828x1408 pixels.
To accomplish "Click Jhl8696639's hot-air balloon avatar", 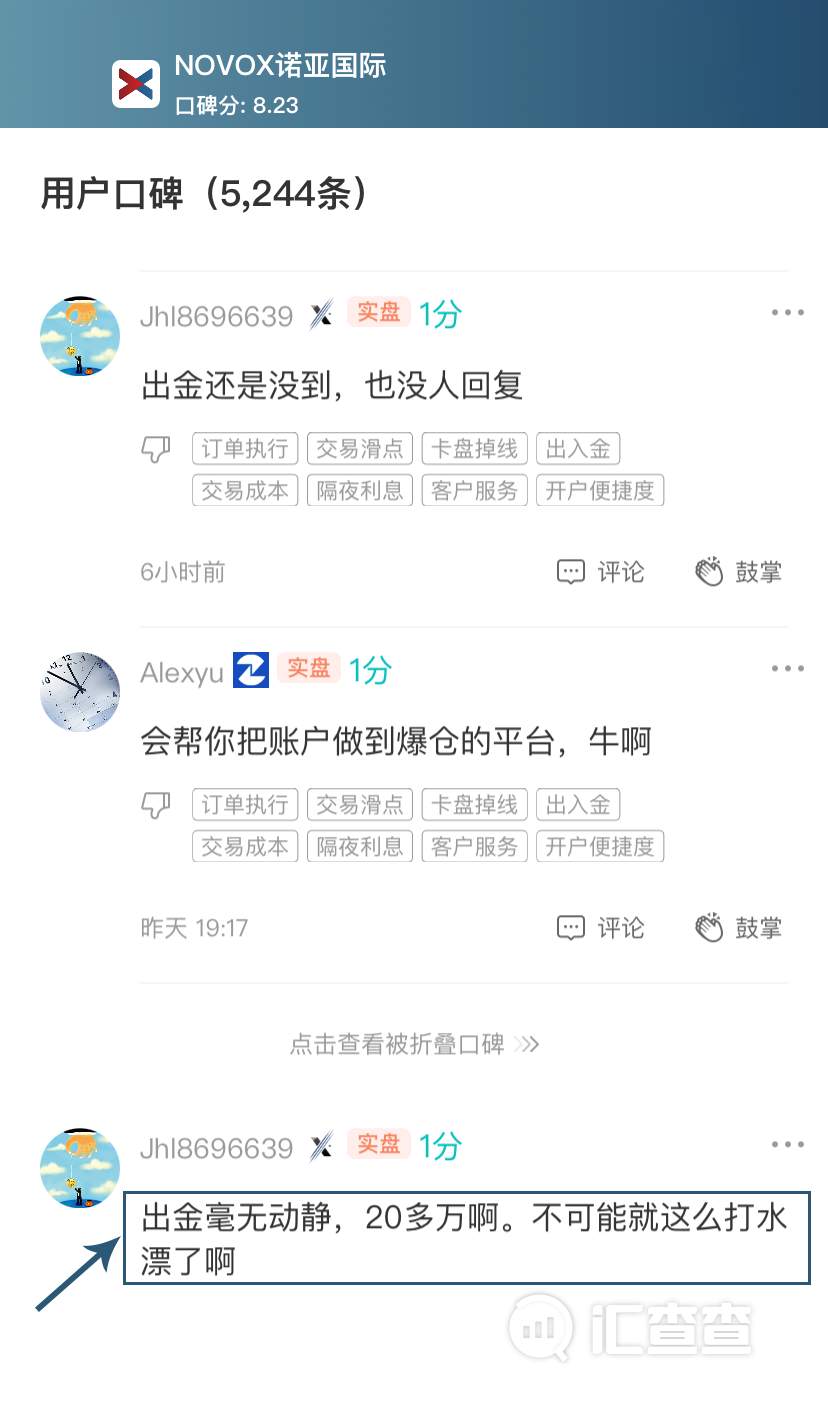I will click(x=79, y=336).
